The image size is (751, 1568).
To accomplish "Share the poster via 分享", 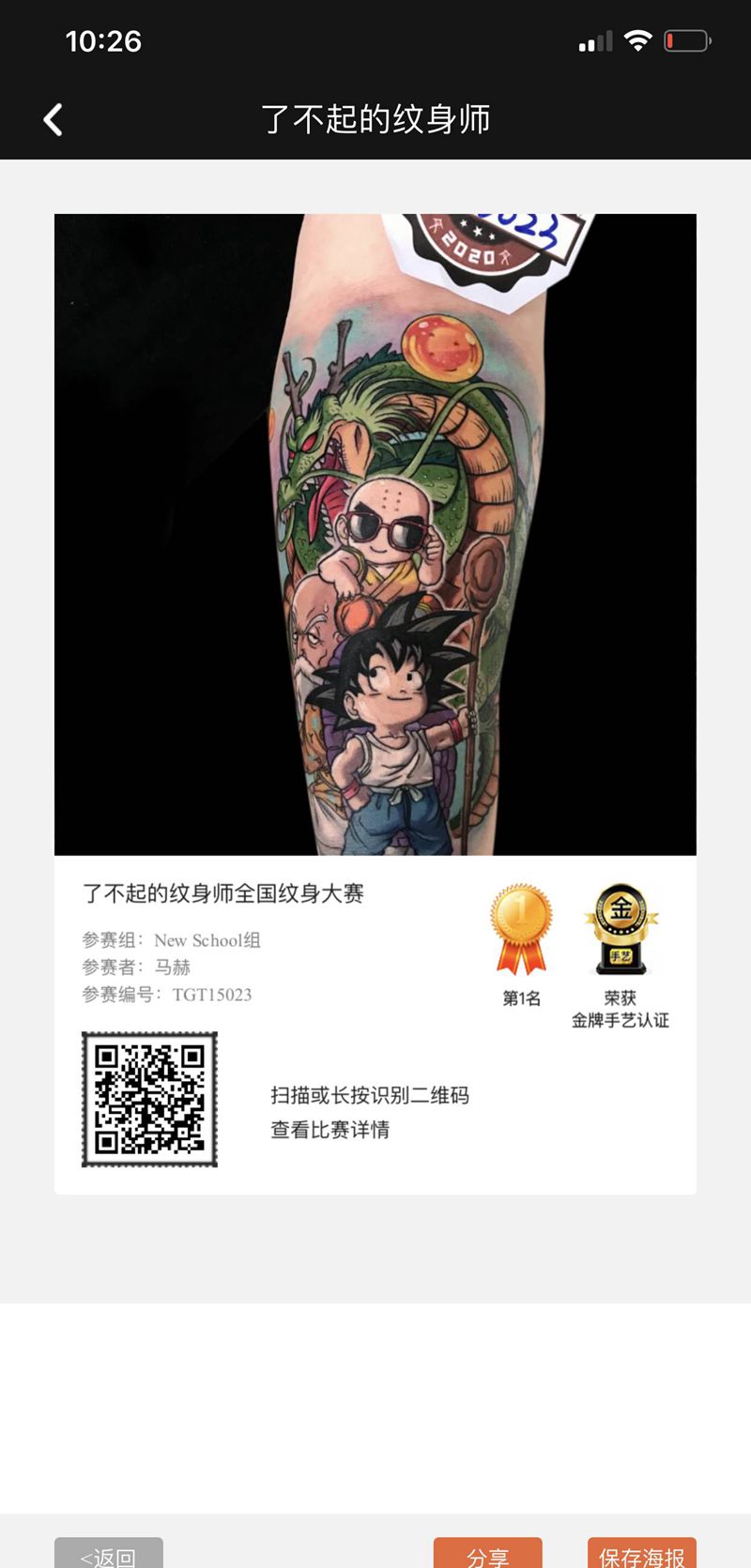I will (487, 1554).
